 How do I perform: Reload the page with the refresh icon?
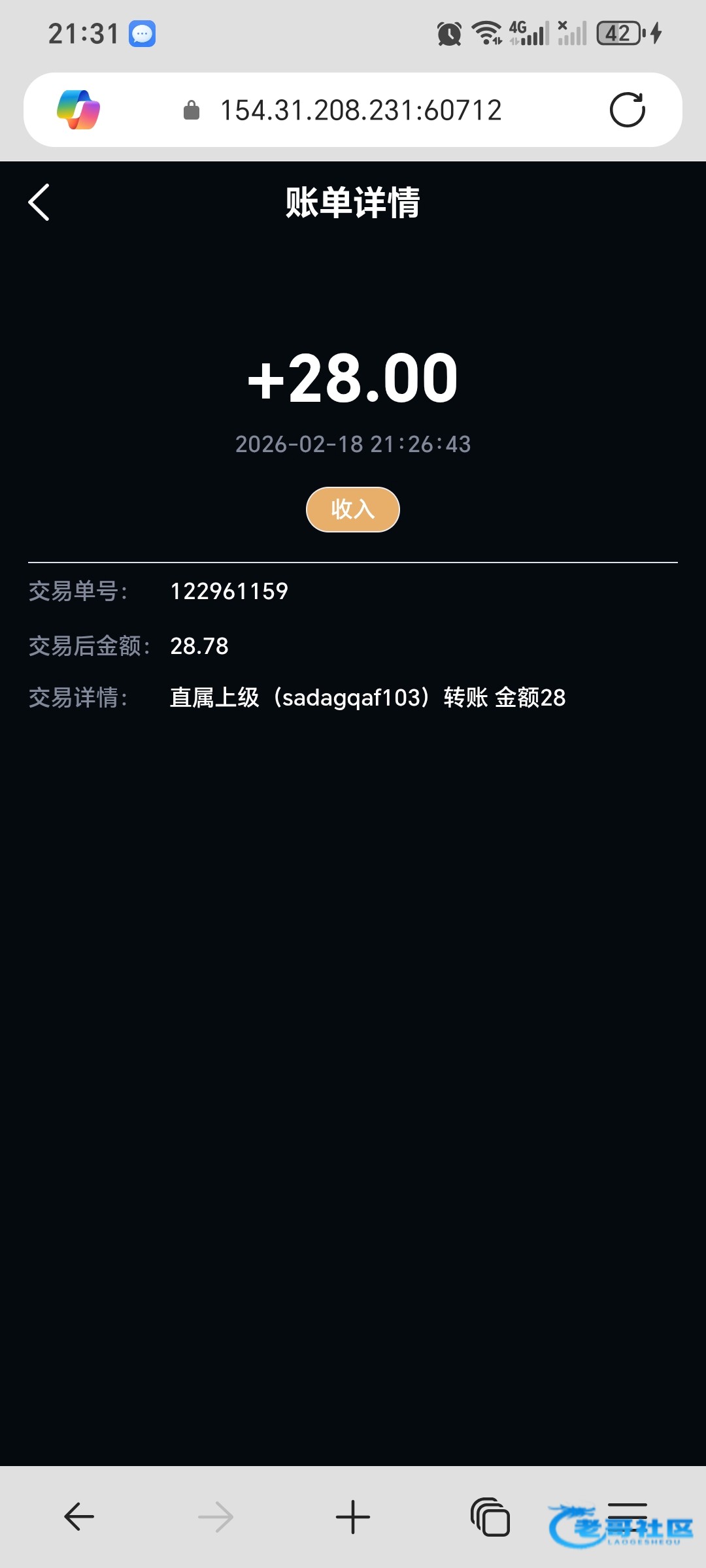tap(627, 110)
